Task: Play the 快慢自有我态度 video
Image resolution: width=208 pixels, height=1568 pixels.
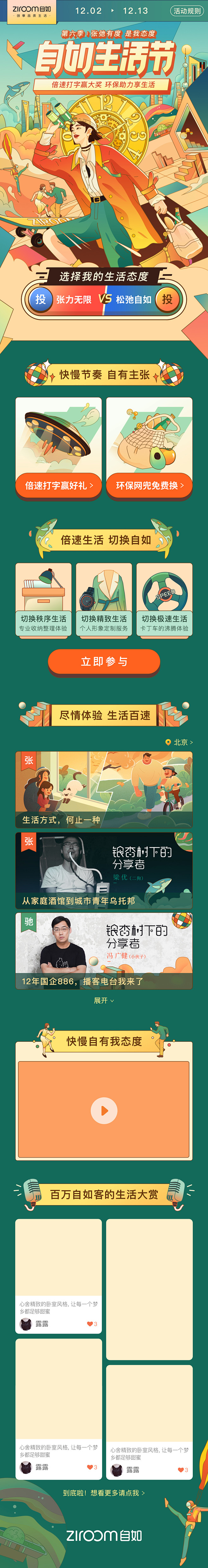Action: (104, 1111)
